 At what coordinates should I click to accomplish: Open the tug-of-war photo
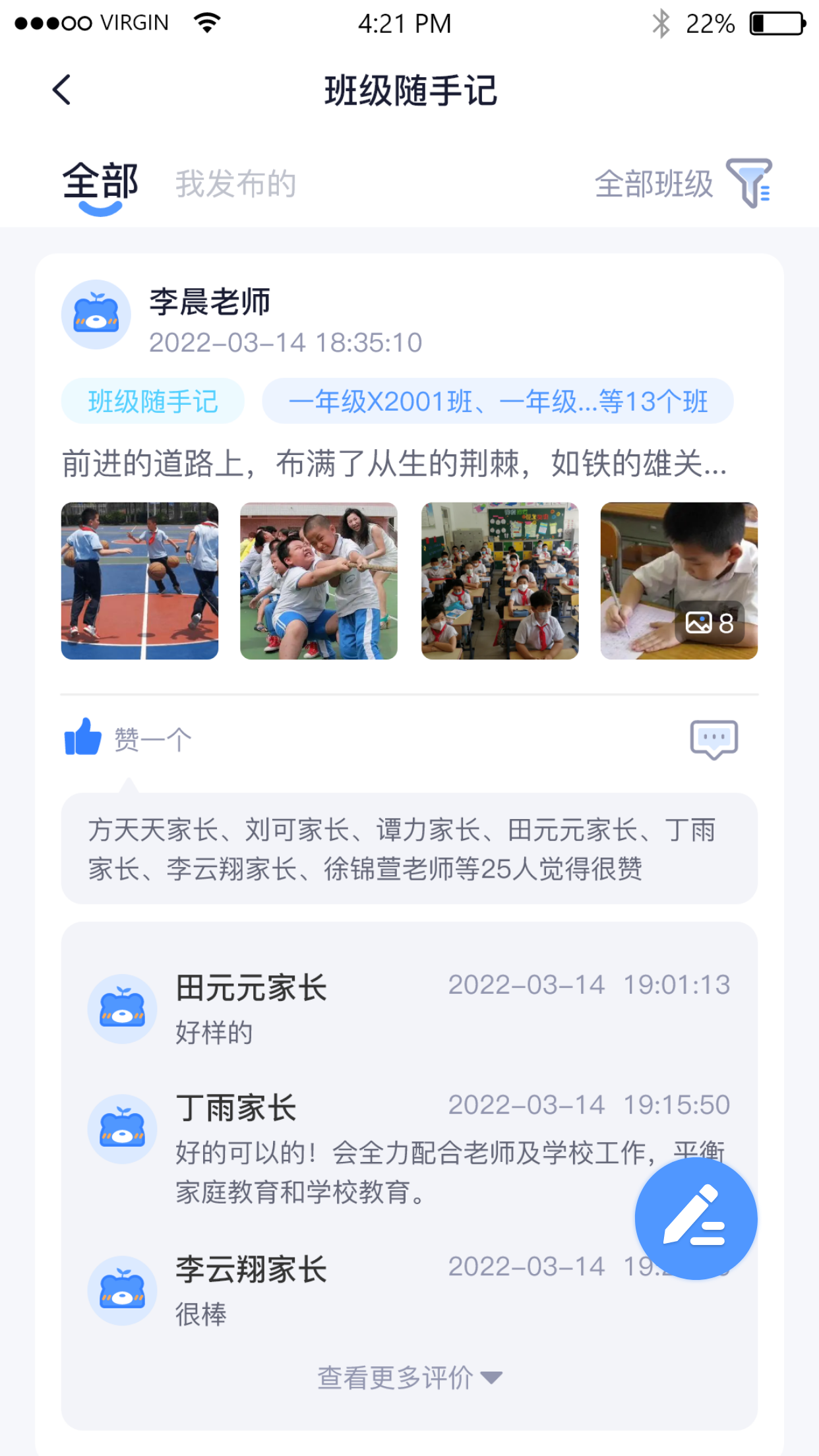[318, 581]
